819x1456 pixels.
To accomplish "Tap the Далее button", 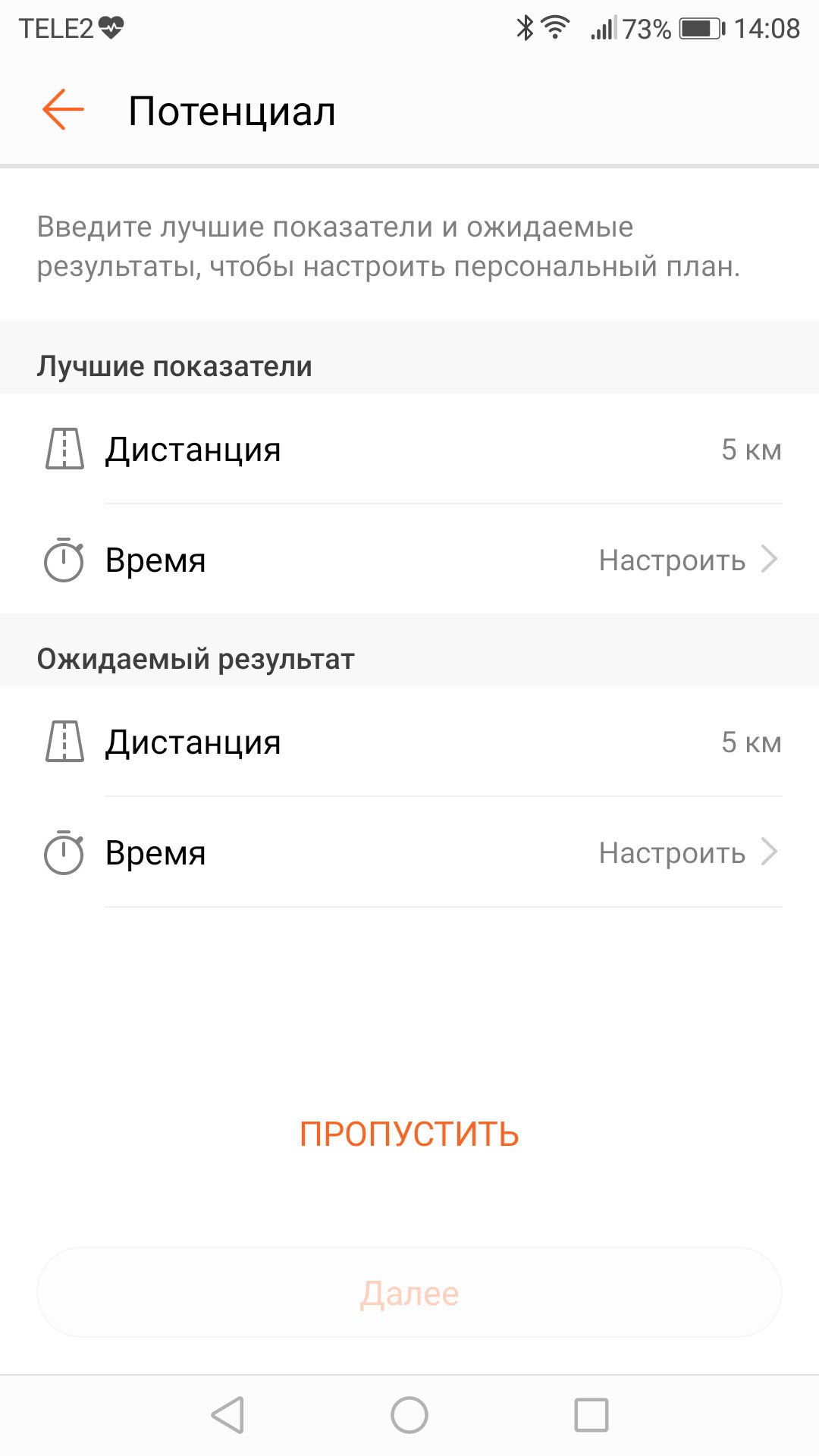I will coord(409,1292).
